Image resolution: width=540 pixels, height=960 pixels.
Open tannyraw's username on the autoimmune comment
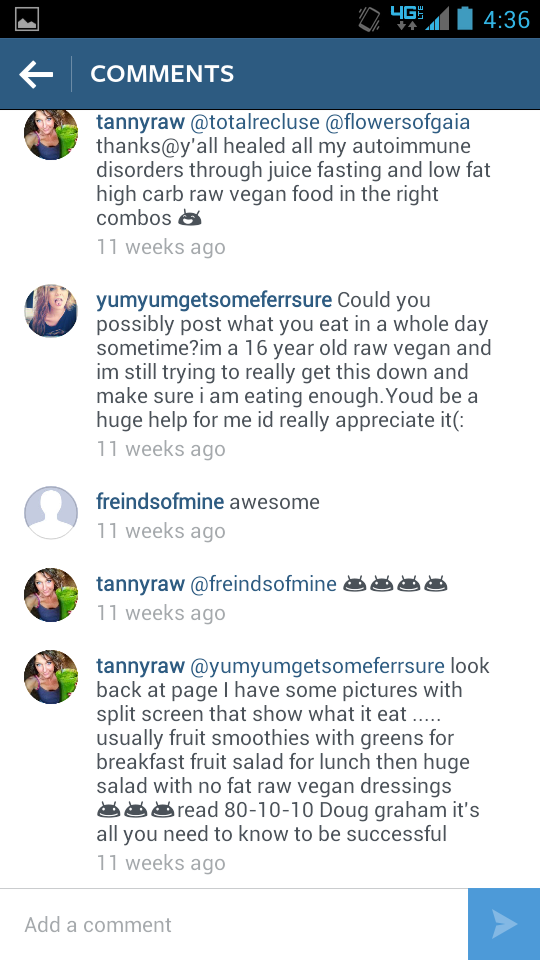[140, 122]
